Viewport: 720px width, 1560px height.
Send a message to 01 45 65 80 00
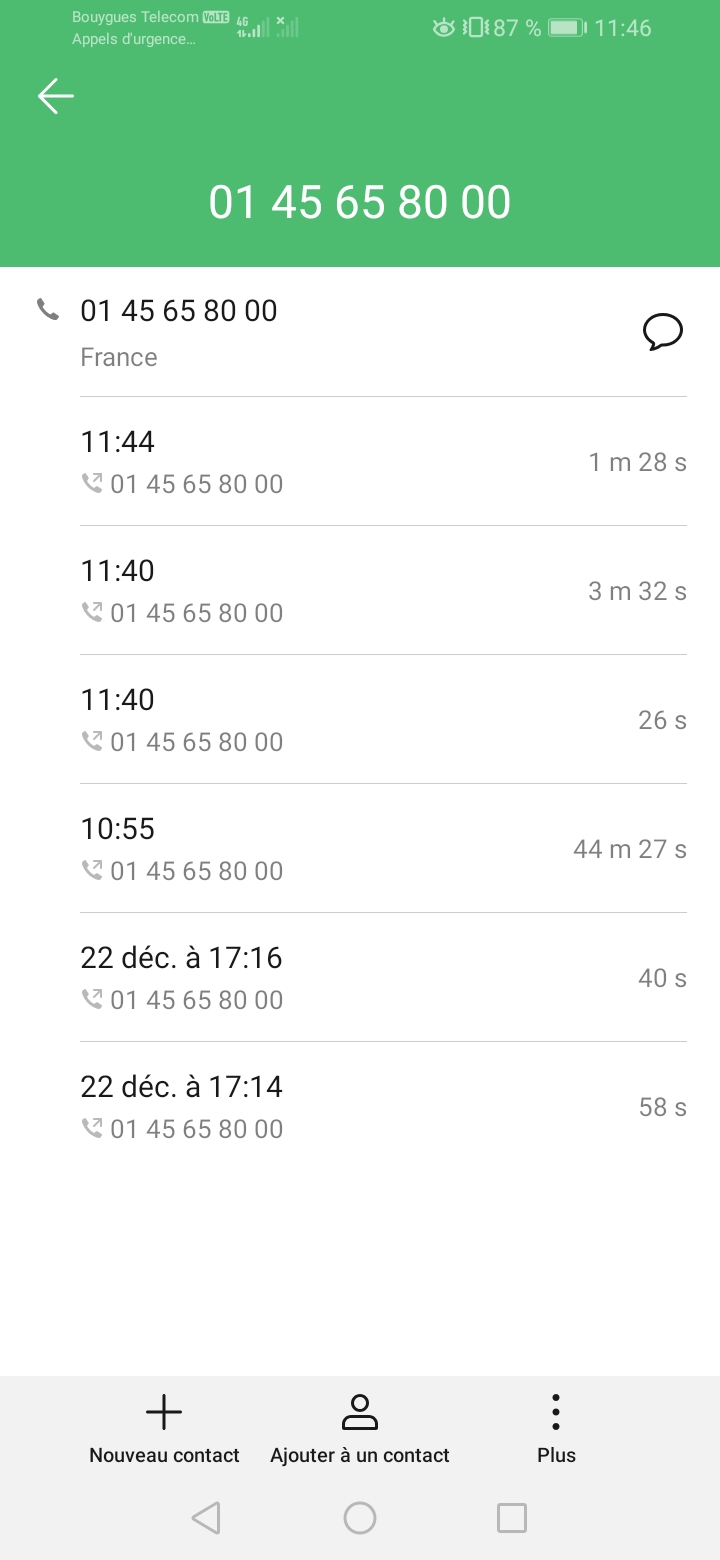tap(662, 332)
